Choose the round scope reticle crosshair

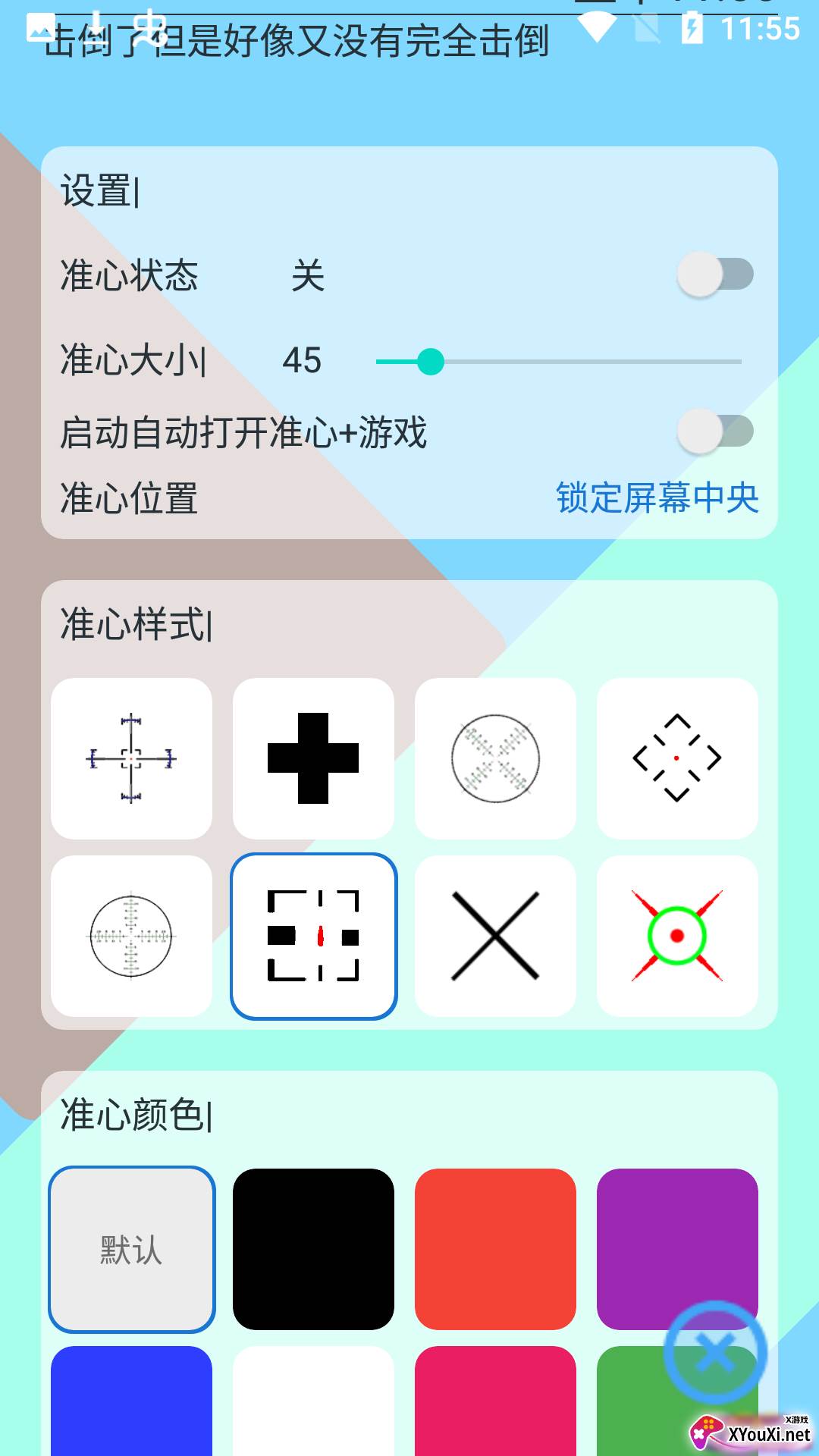(x=131, y=936)
